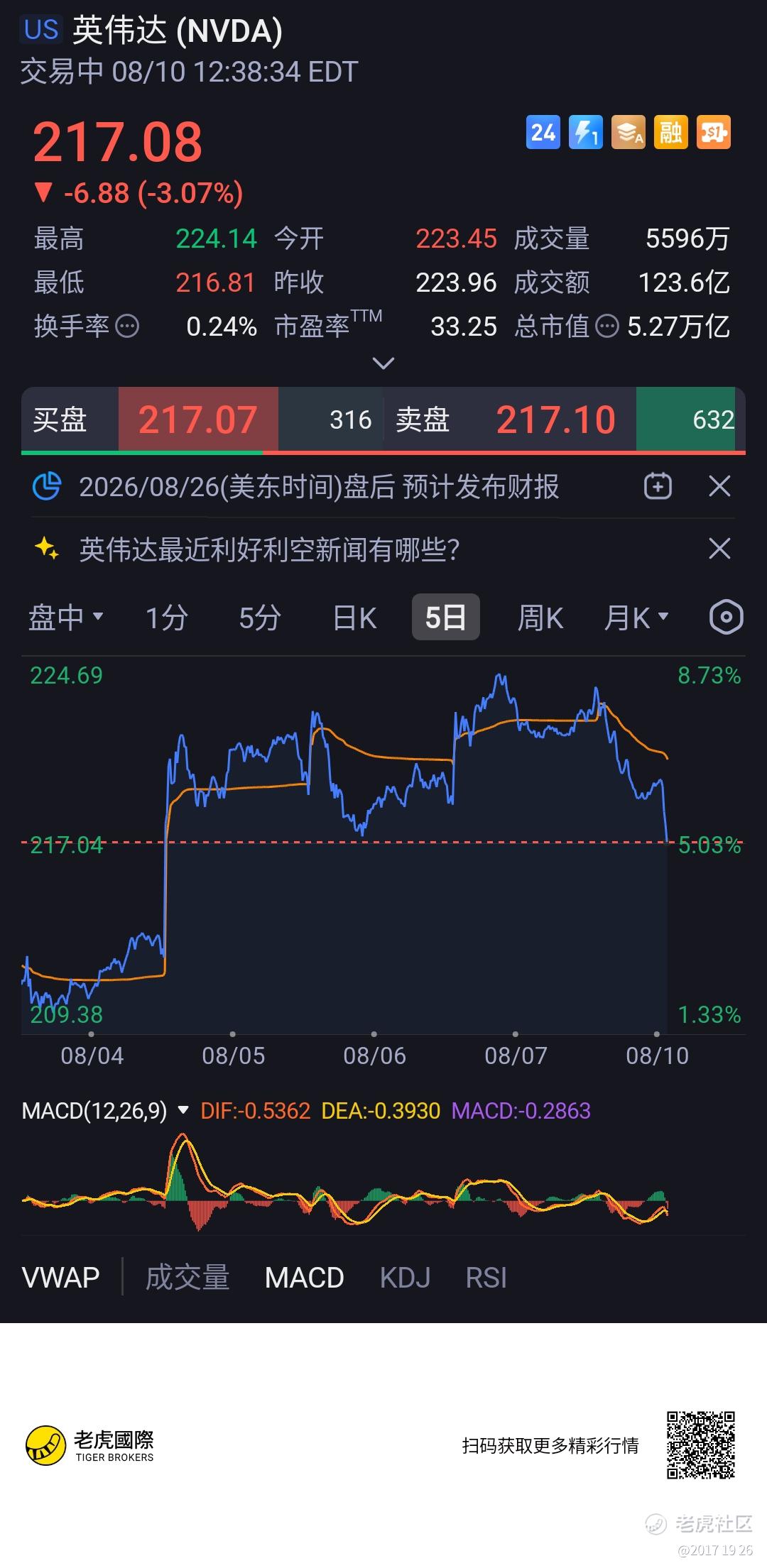The height and width of the screenshot is (1568, 767).
Task: Open the 买盘 卖盘 order book bar
Action: [x=383, y=420]
